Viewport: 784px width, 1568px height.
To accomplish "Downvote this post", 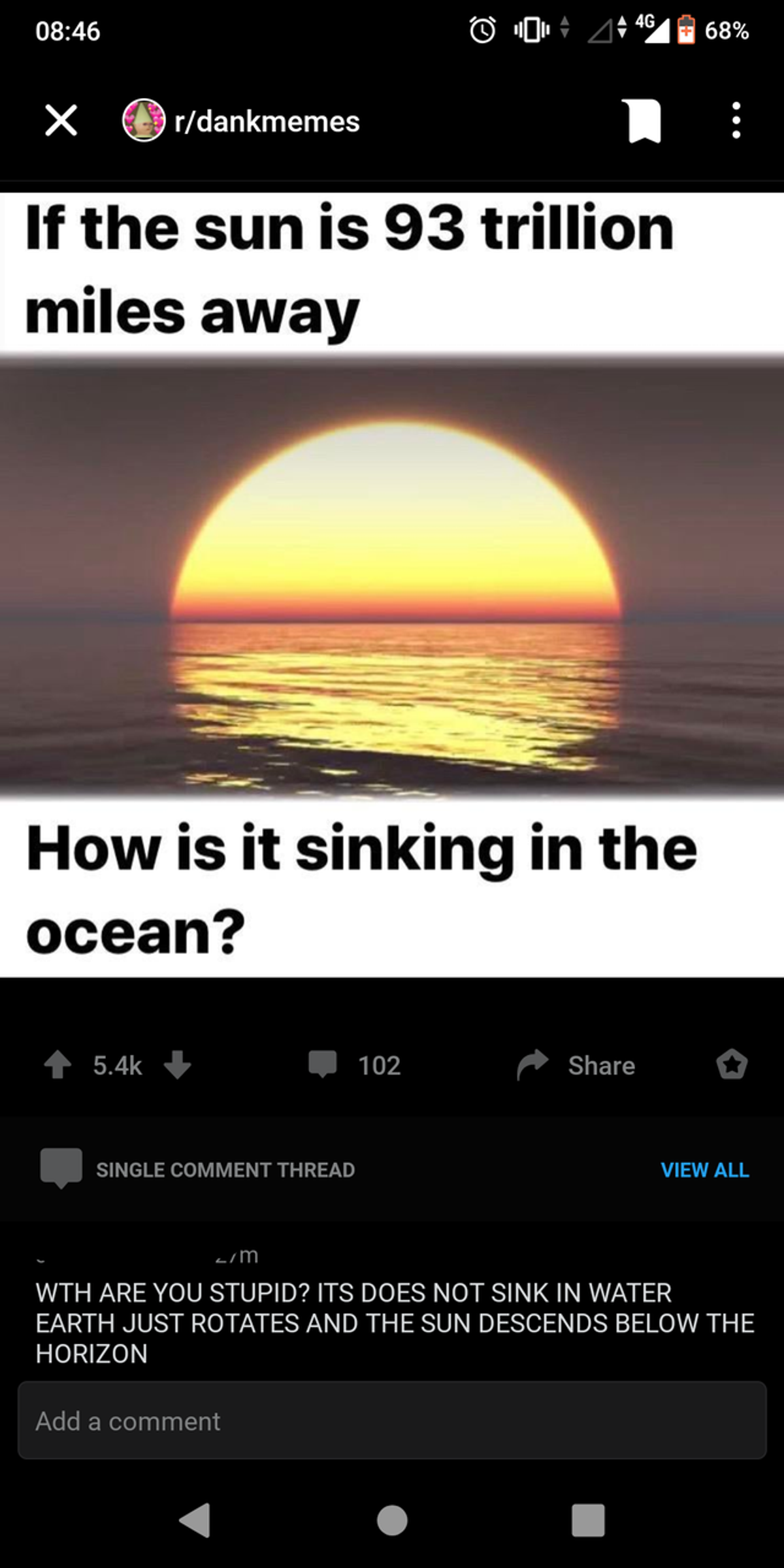I will click(x=177, y=1065).
